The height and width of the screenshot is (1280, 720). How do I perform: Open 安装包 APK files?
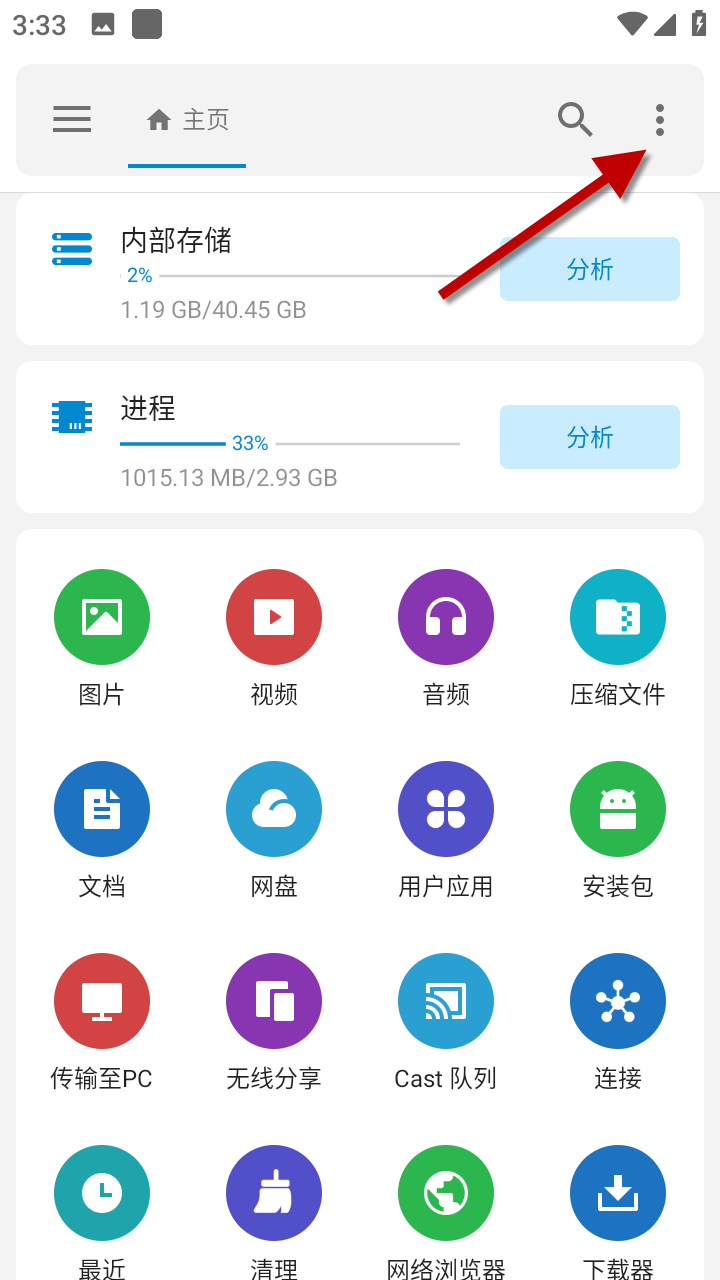[x=618, y=809]
